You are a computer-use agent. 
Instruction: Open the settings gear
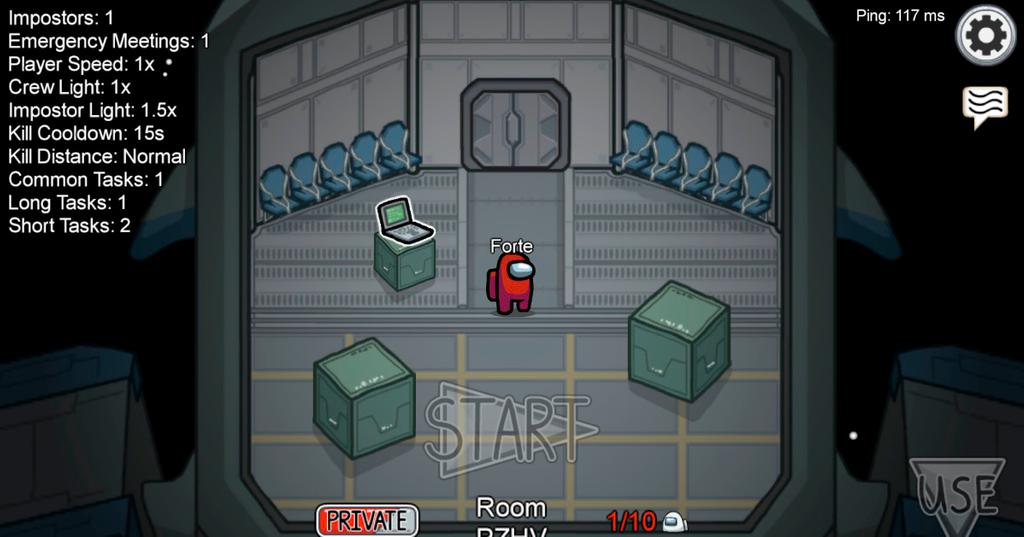pos(986,36)
